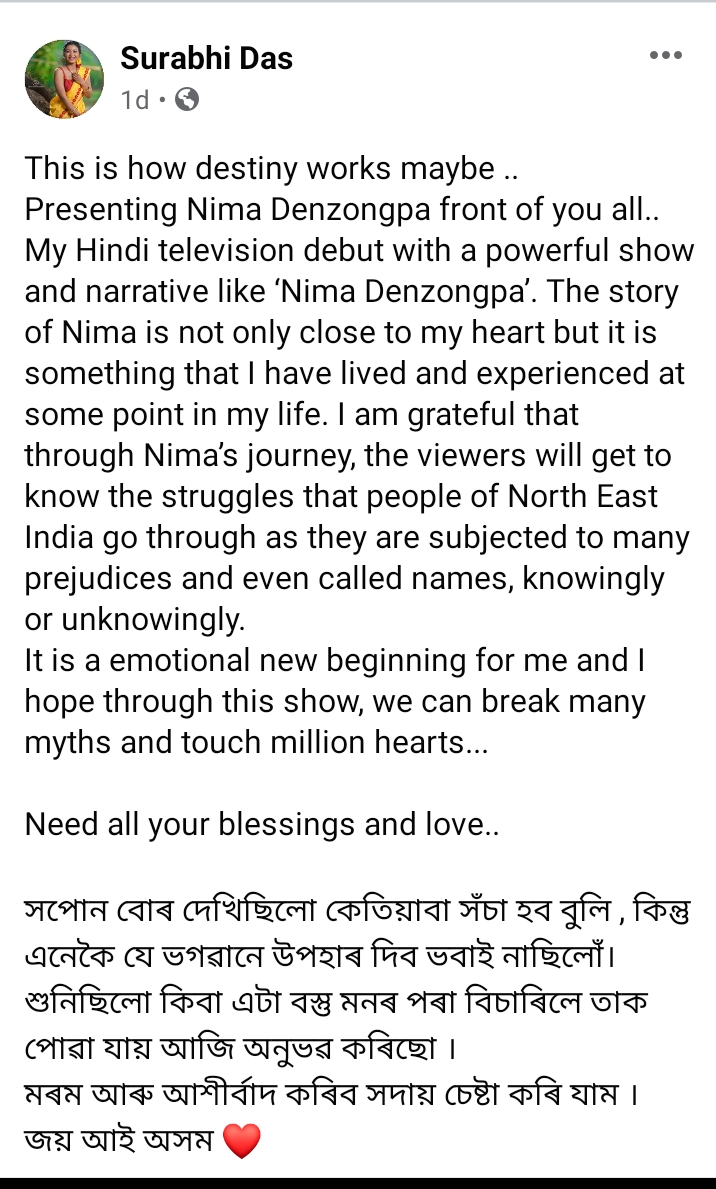Tap the public globe privacy icon
The image size is (716, 1189).
[187, 99]
